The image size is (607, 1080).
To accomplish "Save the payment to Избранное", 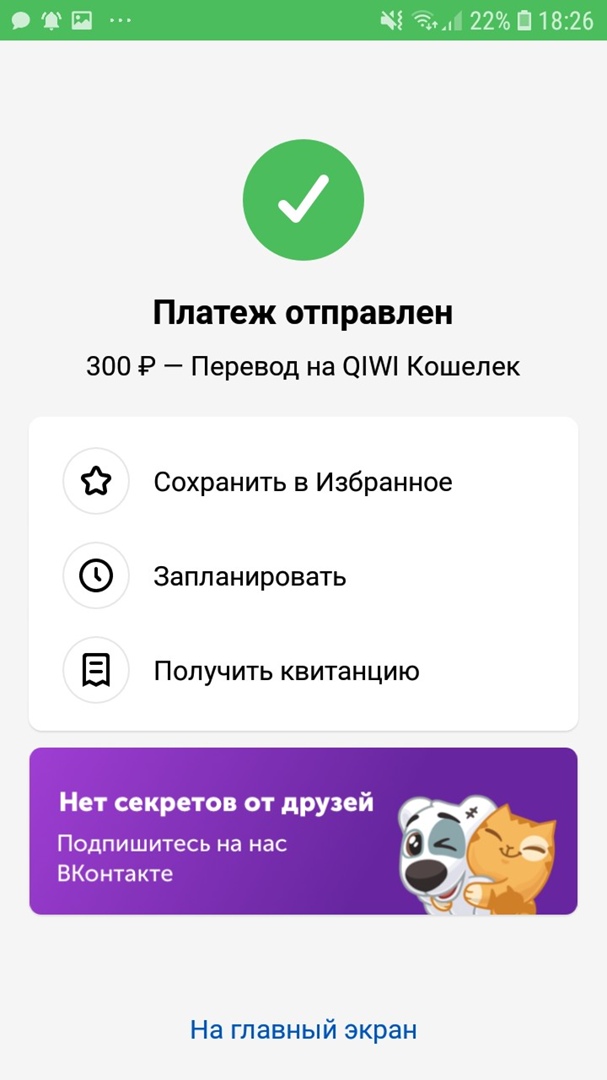I will 302,482.
